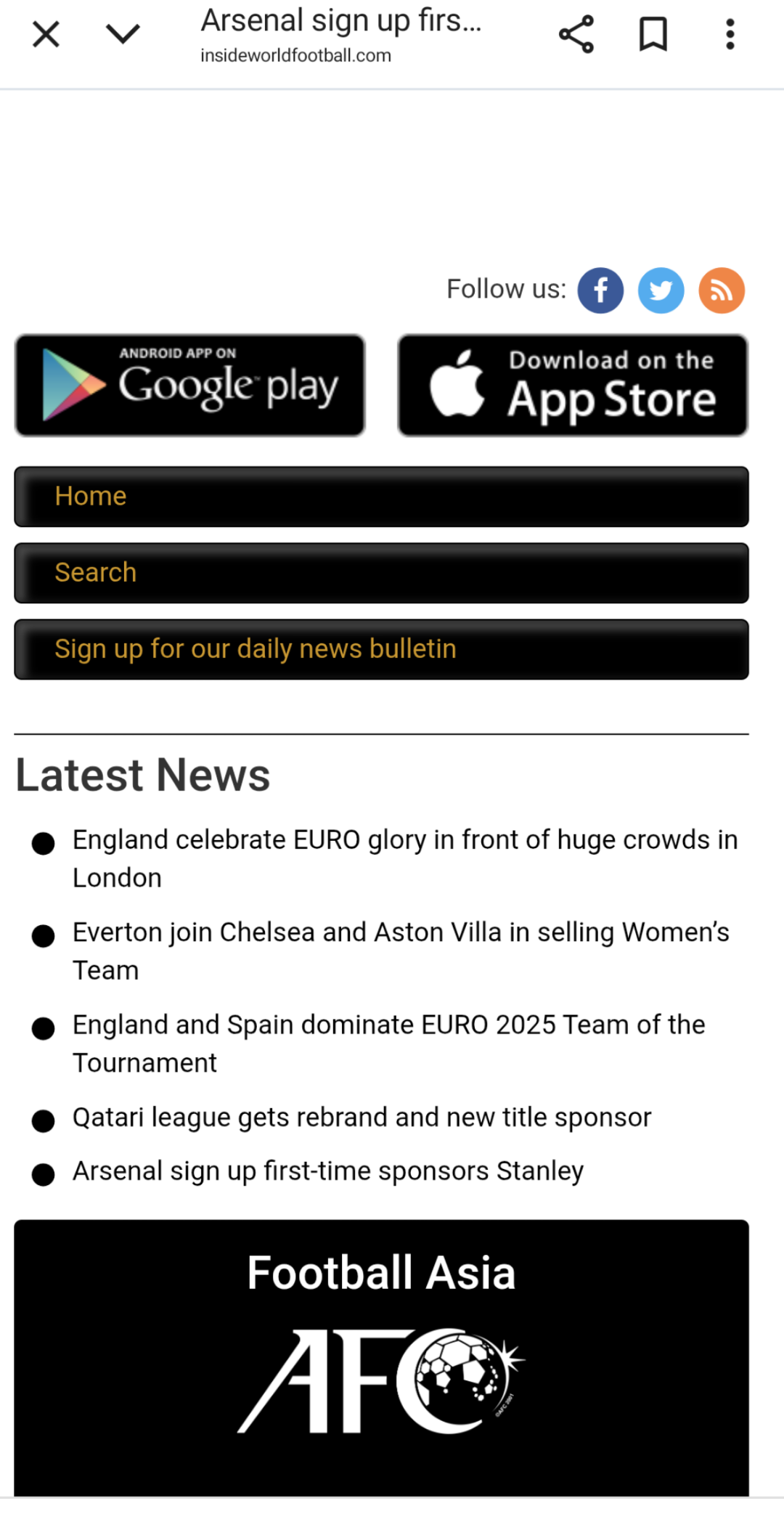Screen dimensions: 784x1514
Task: Share this article page
Action: [x=576, y=34]
